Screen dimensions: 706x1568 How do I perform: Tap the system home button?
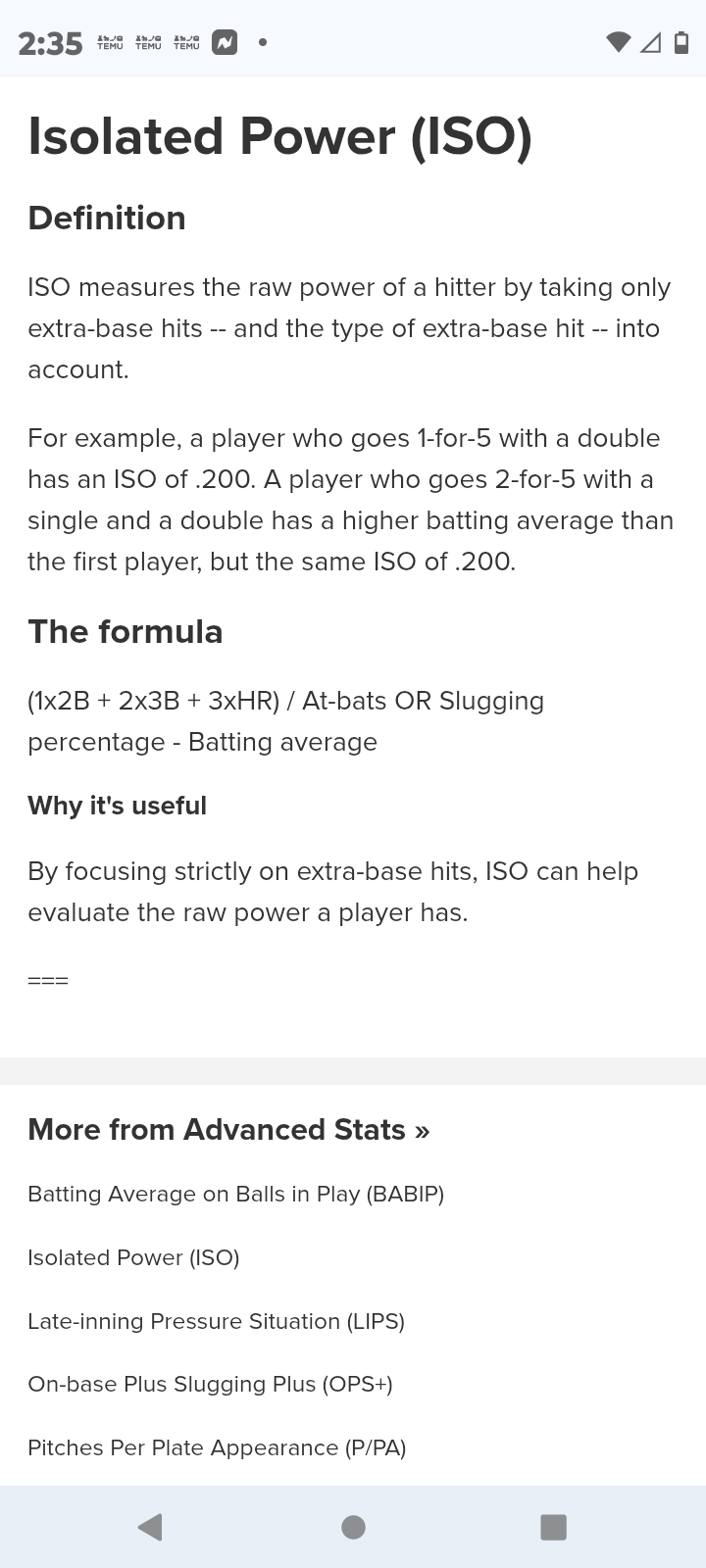coord(353,1527)
